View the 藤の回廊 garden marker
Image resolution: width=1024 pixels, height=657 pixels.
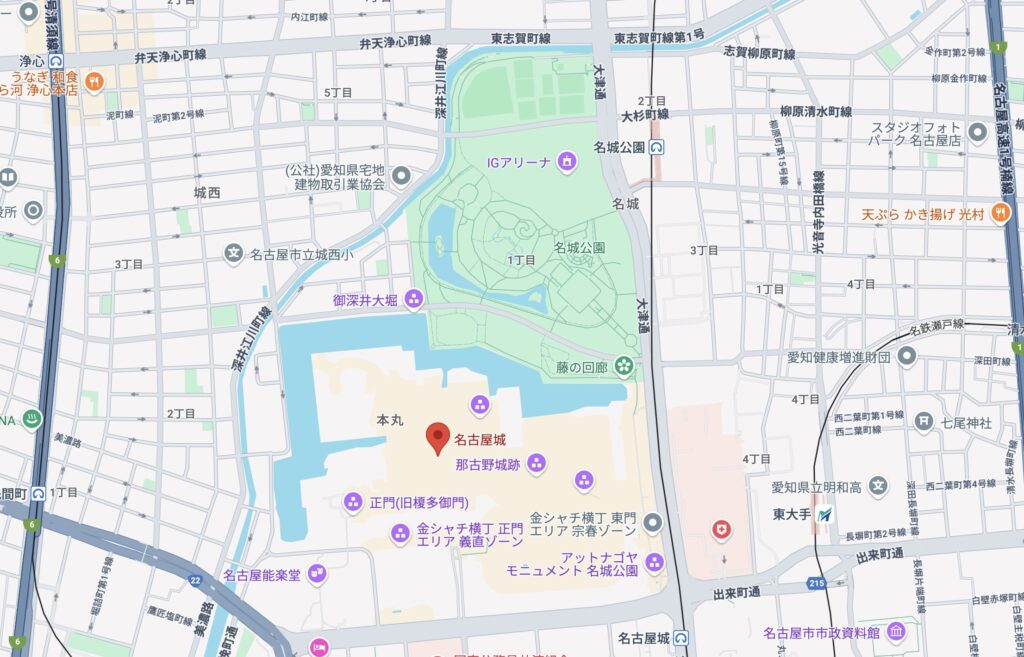(x=625, y=366)
